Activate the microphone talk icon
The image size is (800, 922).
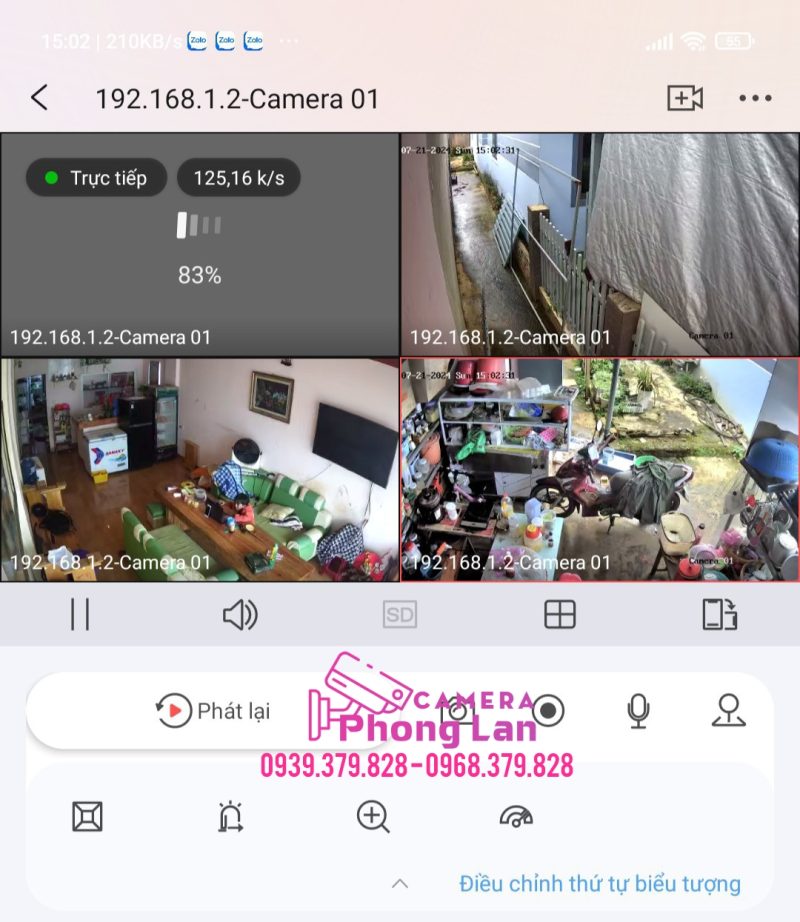click(x=638, y=710)
